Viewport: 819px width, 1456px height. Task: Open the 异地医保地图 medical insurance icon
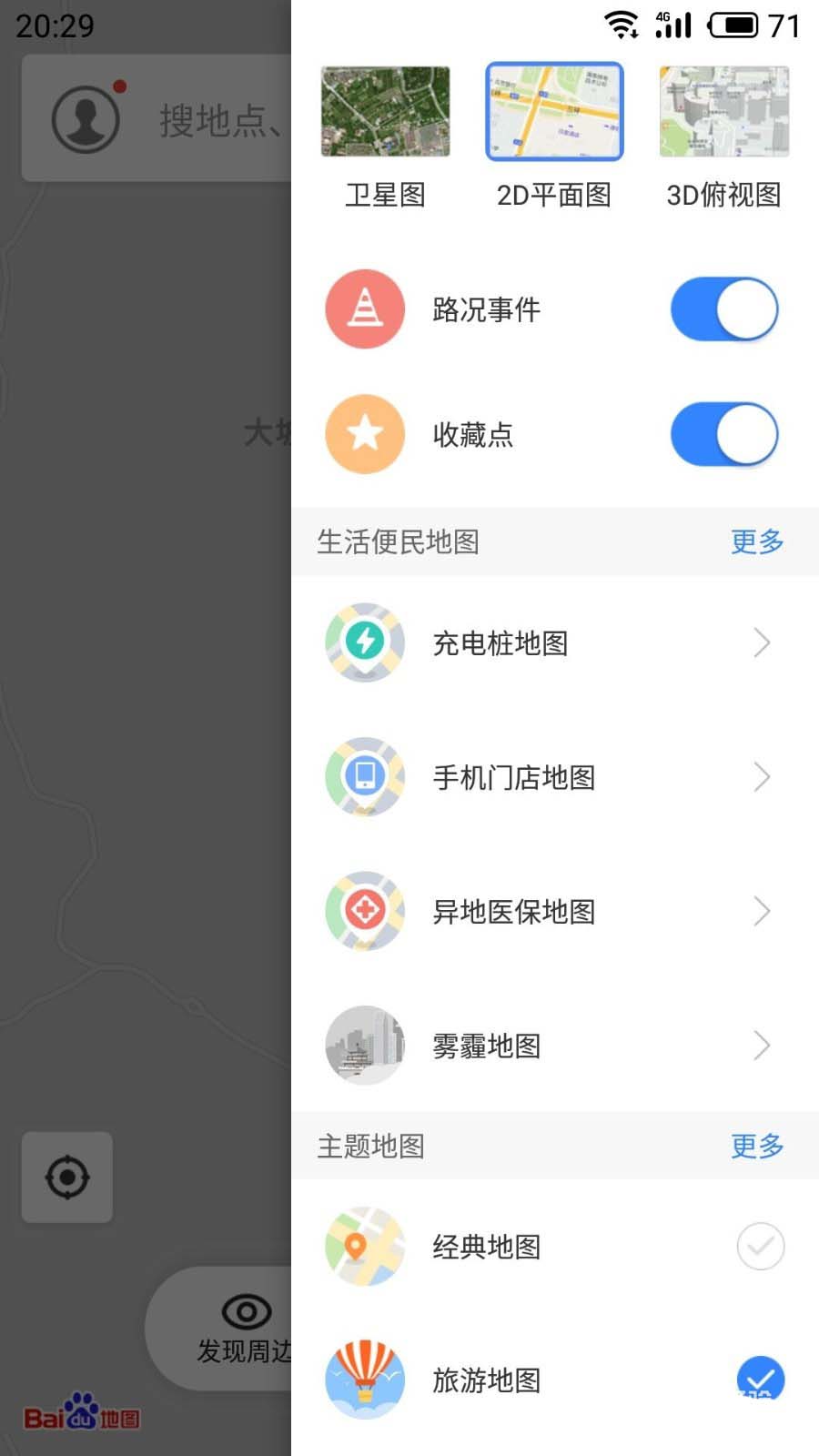[364, 911]
